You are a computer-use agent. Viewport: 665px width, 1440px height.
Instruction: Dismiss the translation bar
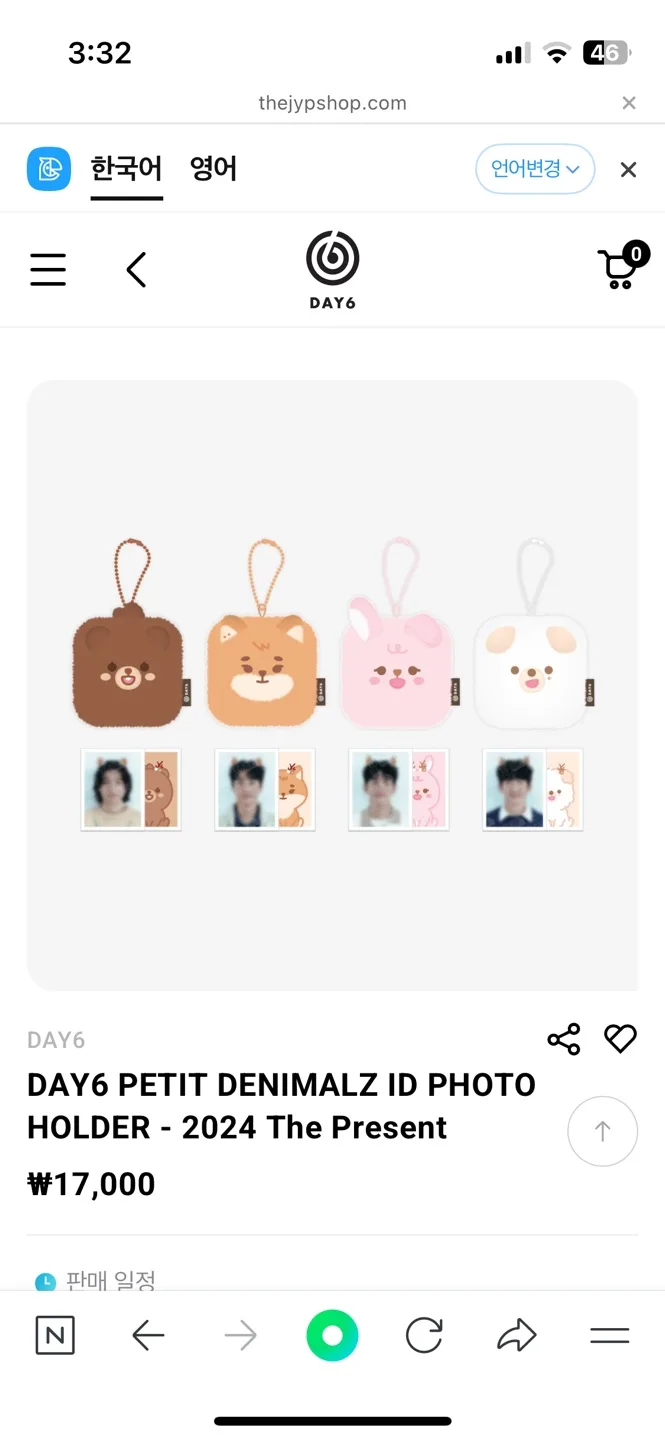(628, 170)
